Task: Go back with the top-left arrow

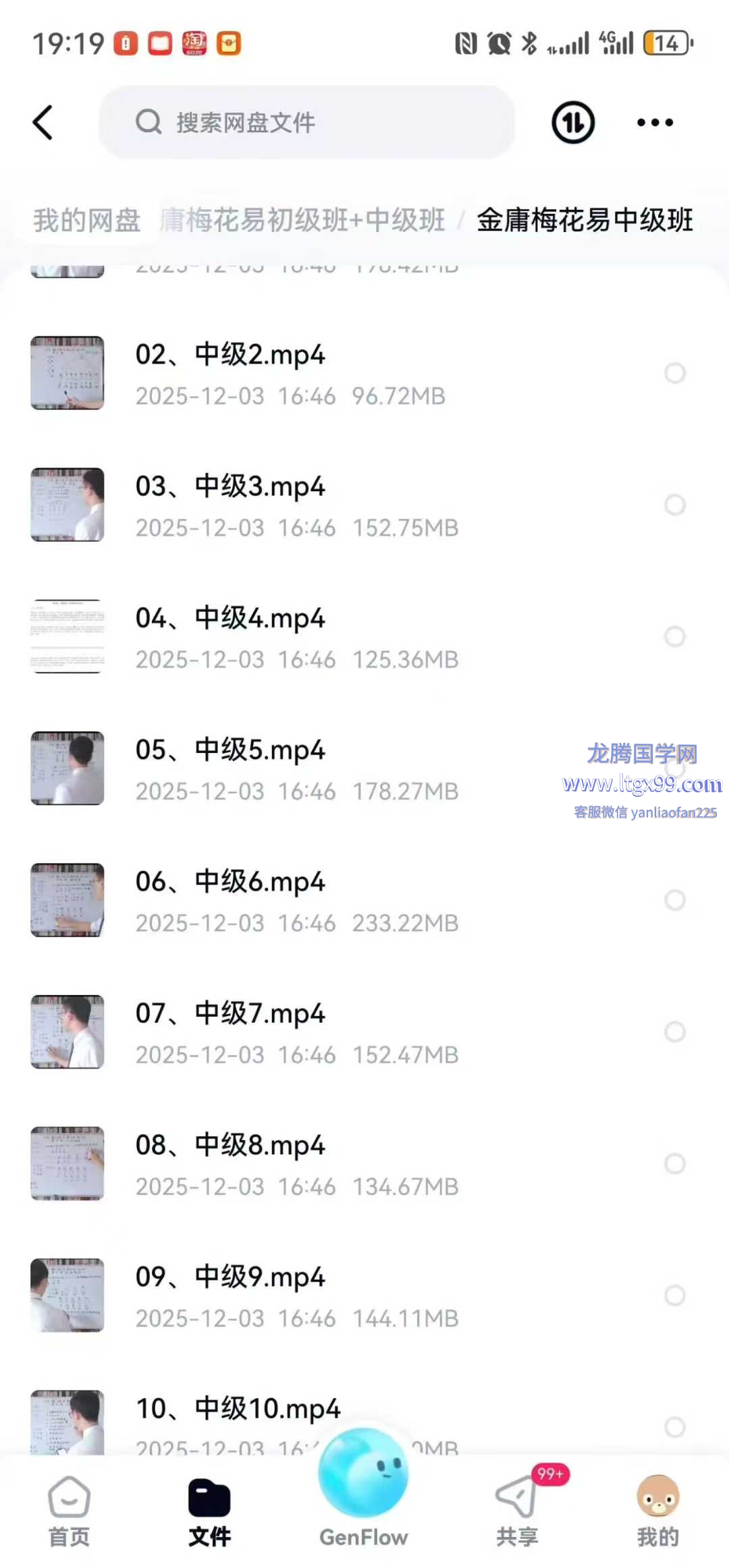Action: [43, 123]
